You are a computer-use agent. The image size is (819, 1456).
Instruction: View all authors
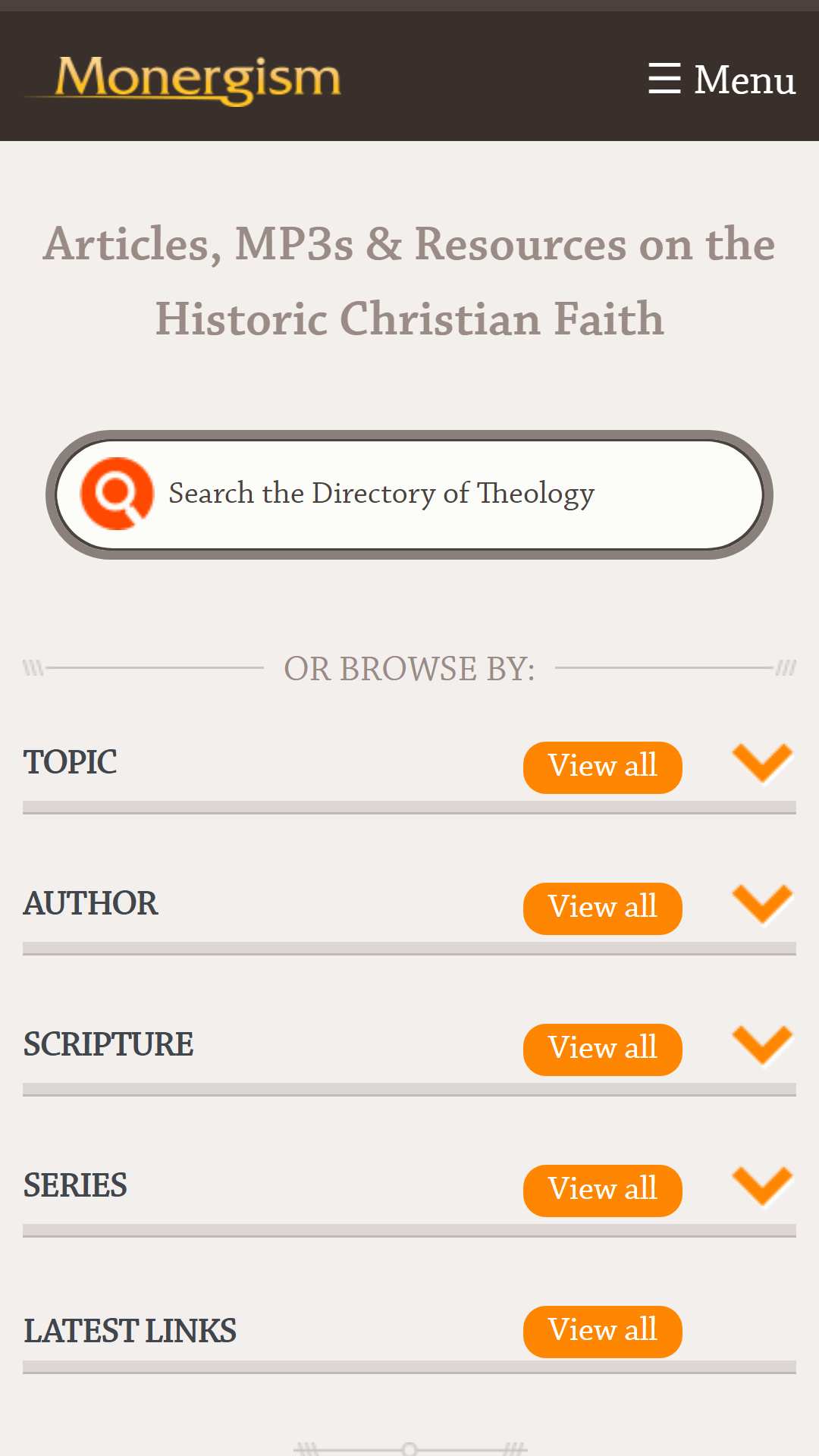pyautogui.click(x=603, y=908)
